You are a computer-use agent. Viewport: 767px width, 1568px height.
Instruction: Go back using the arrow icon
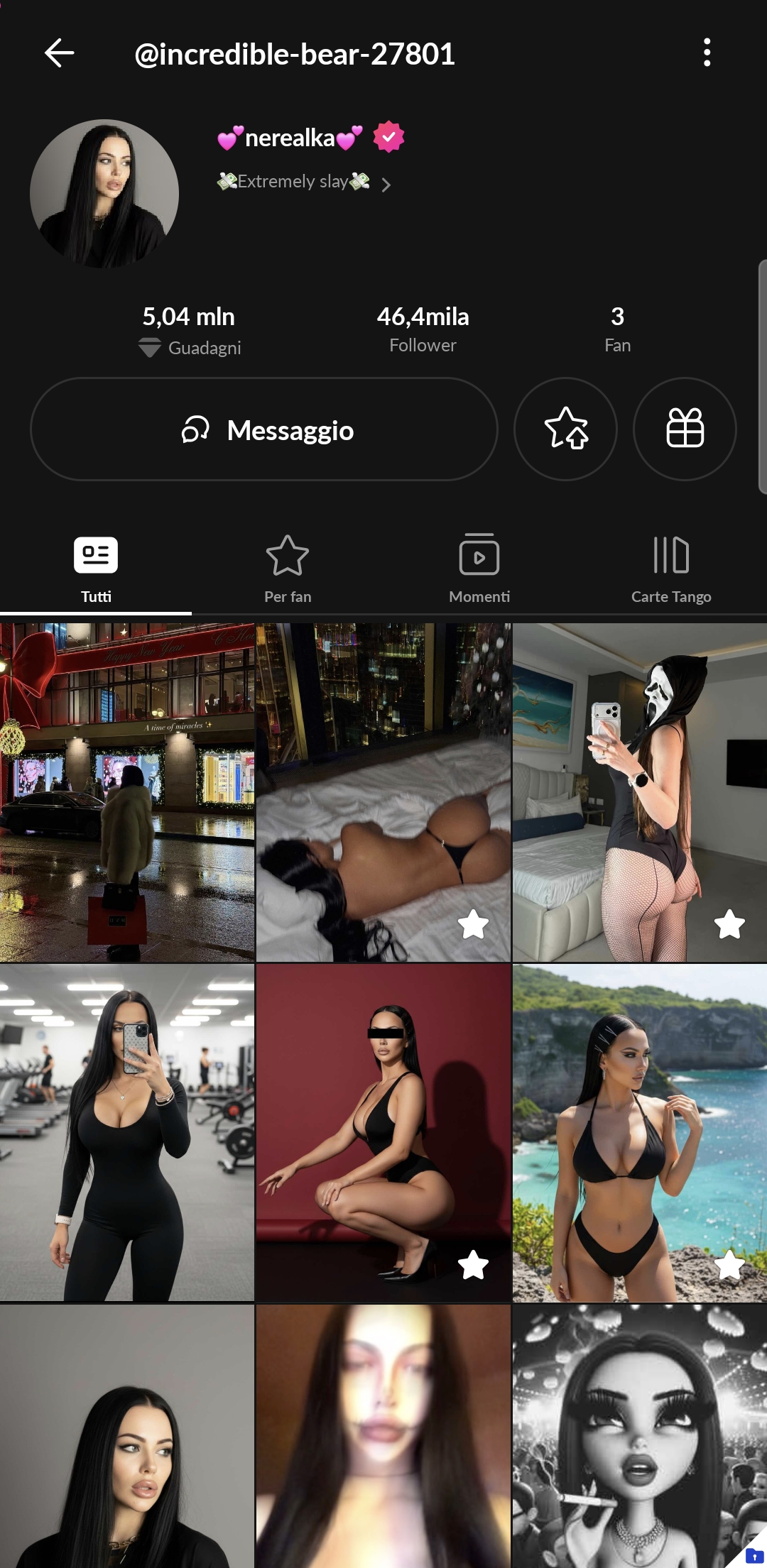tap(60, 53)
